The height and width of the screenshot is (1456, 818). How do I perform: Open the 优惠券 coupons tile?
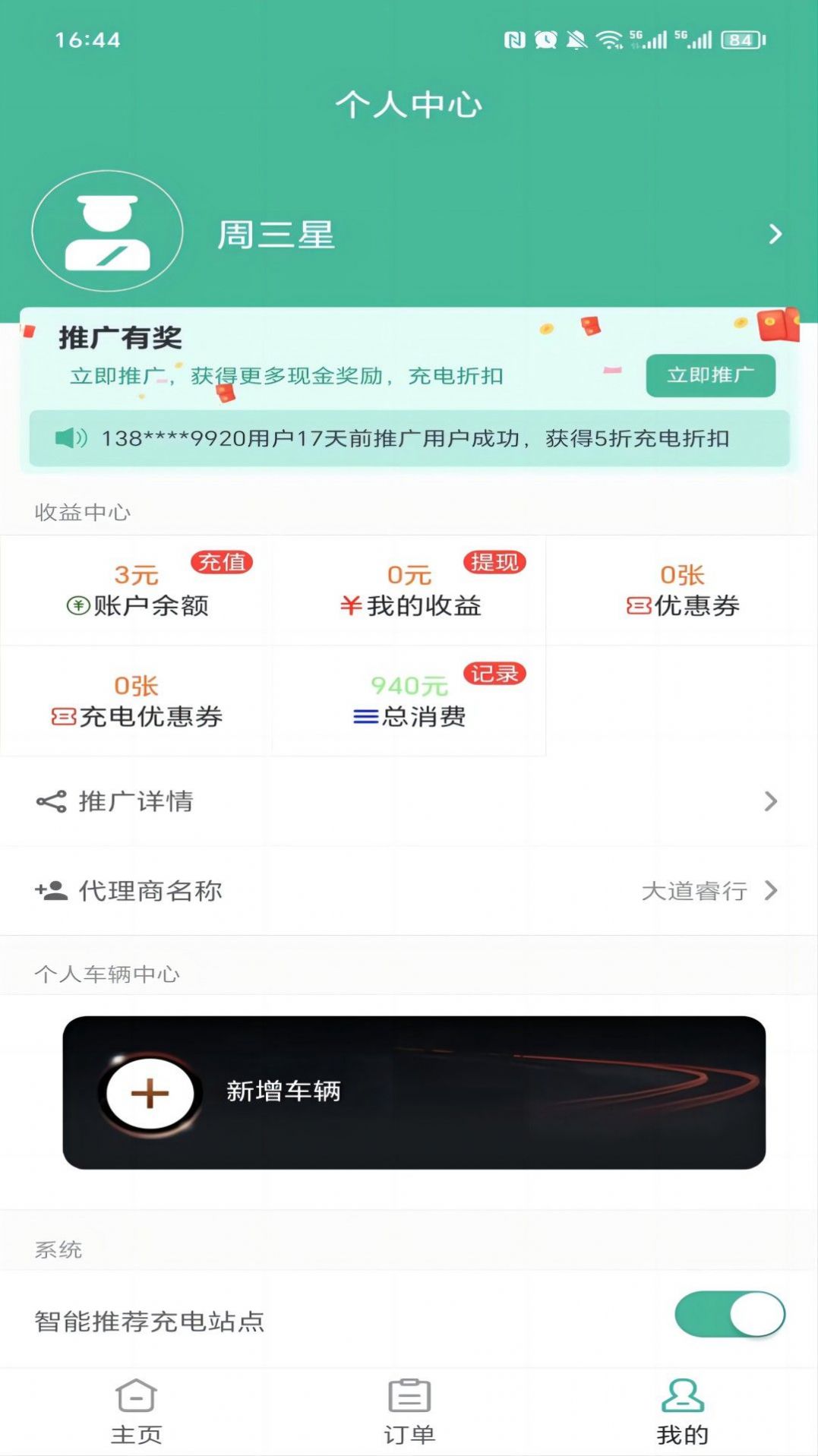(x=682, y=591)
